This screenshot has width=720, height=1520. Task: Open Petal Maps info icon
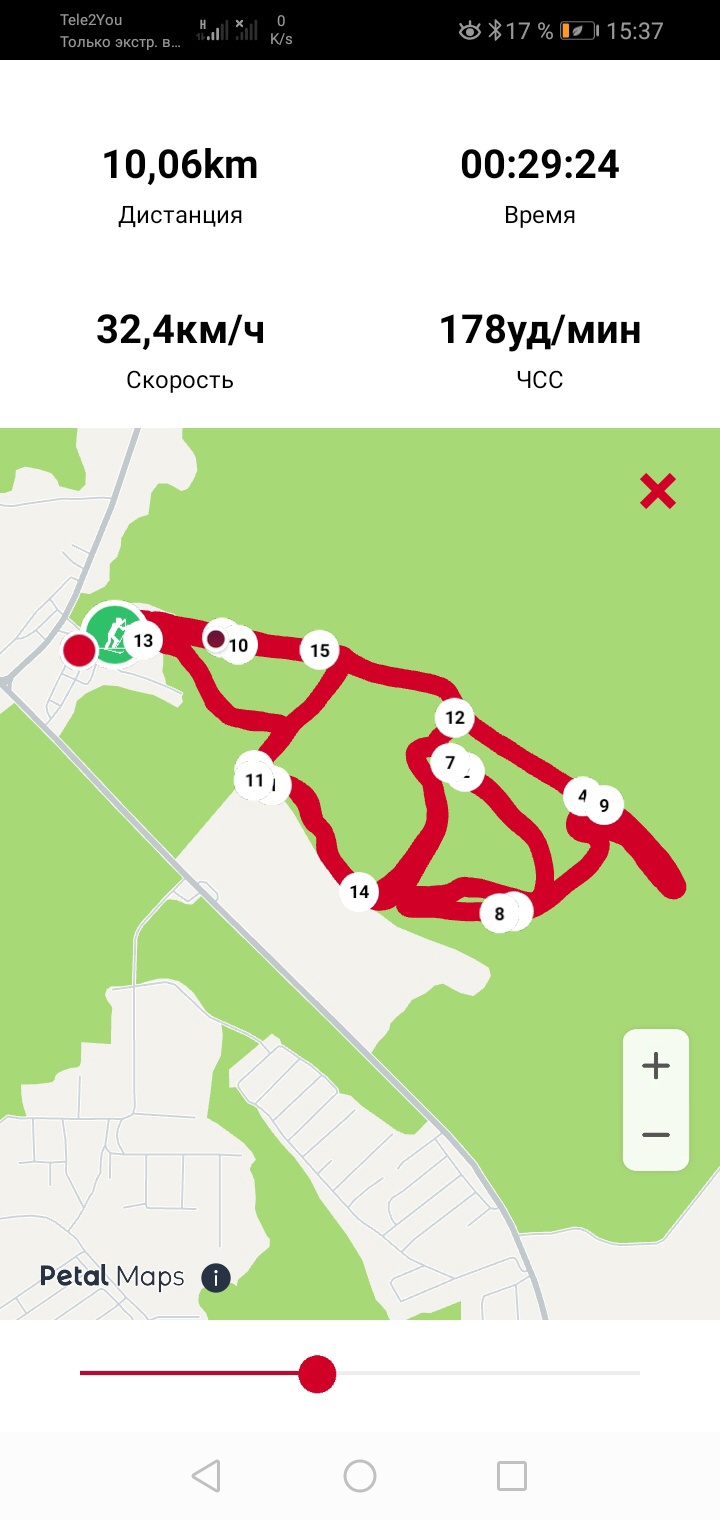[x=216, y=1277]
